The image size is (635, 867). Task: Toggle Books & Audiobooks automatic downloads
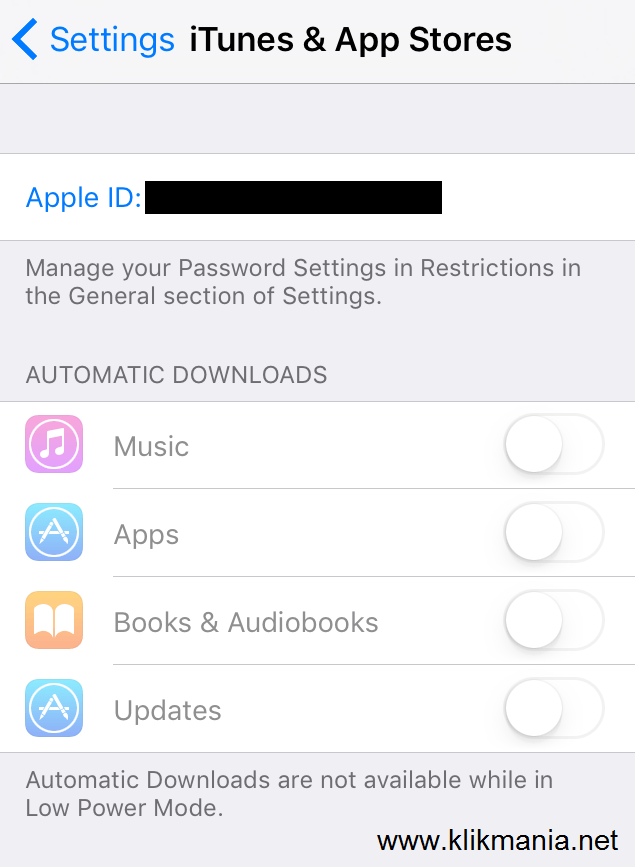click(553, 621)
